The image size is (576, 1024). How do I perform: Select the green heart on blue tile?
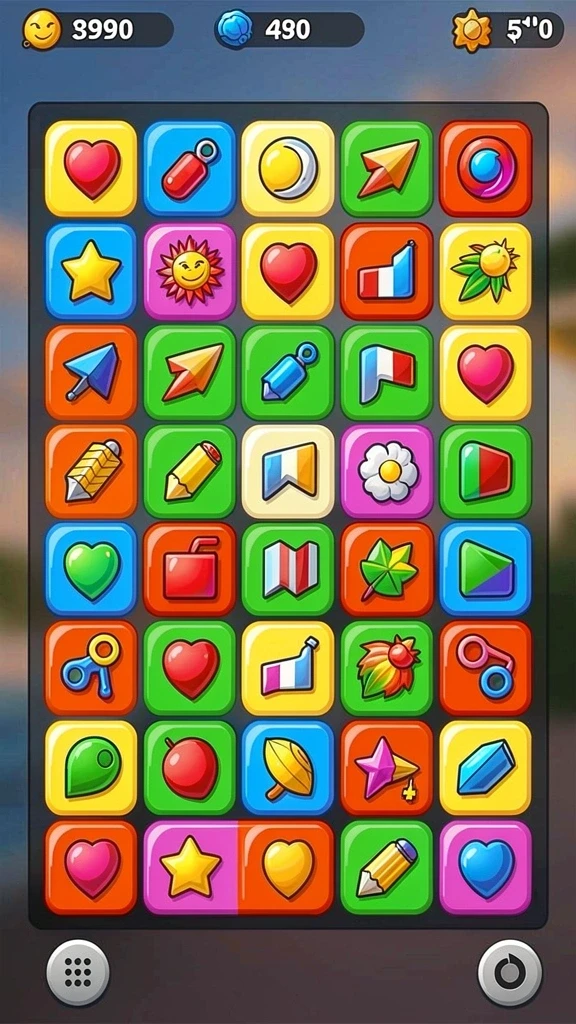[91, 569]
